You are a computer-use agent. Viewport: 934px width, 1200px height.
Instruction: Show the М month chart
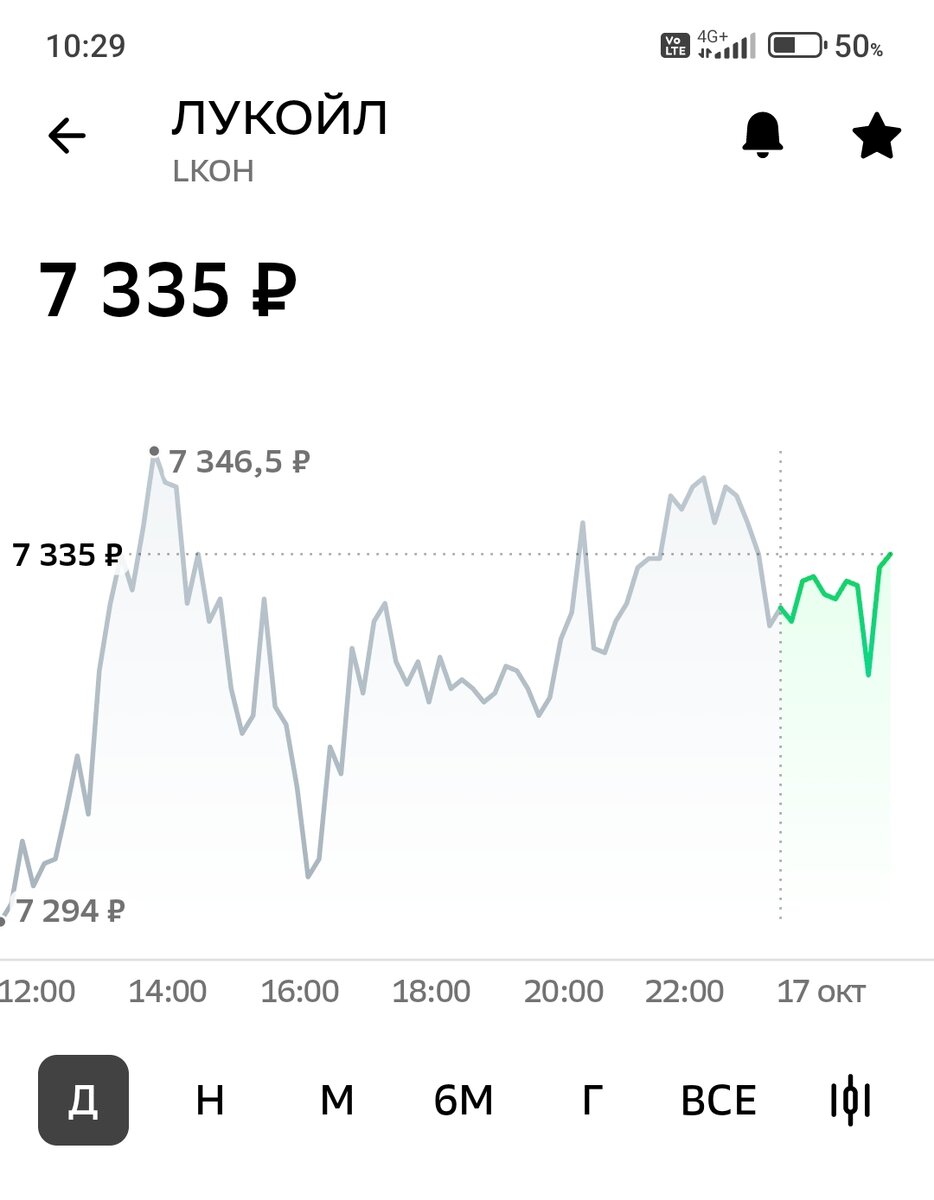[337, 1100]
